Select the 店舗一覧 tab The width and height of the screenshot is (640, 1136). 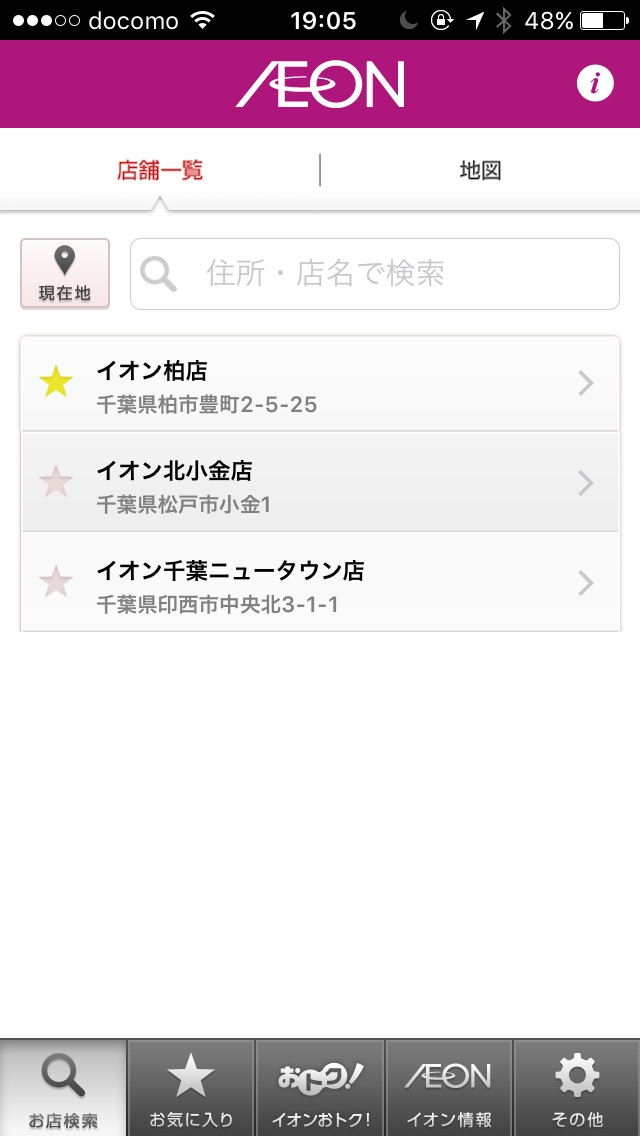(x=160, y=171)
